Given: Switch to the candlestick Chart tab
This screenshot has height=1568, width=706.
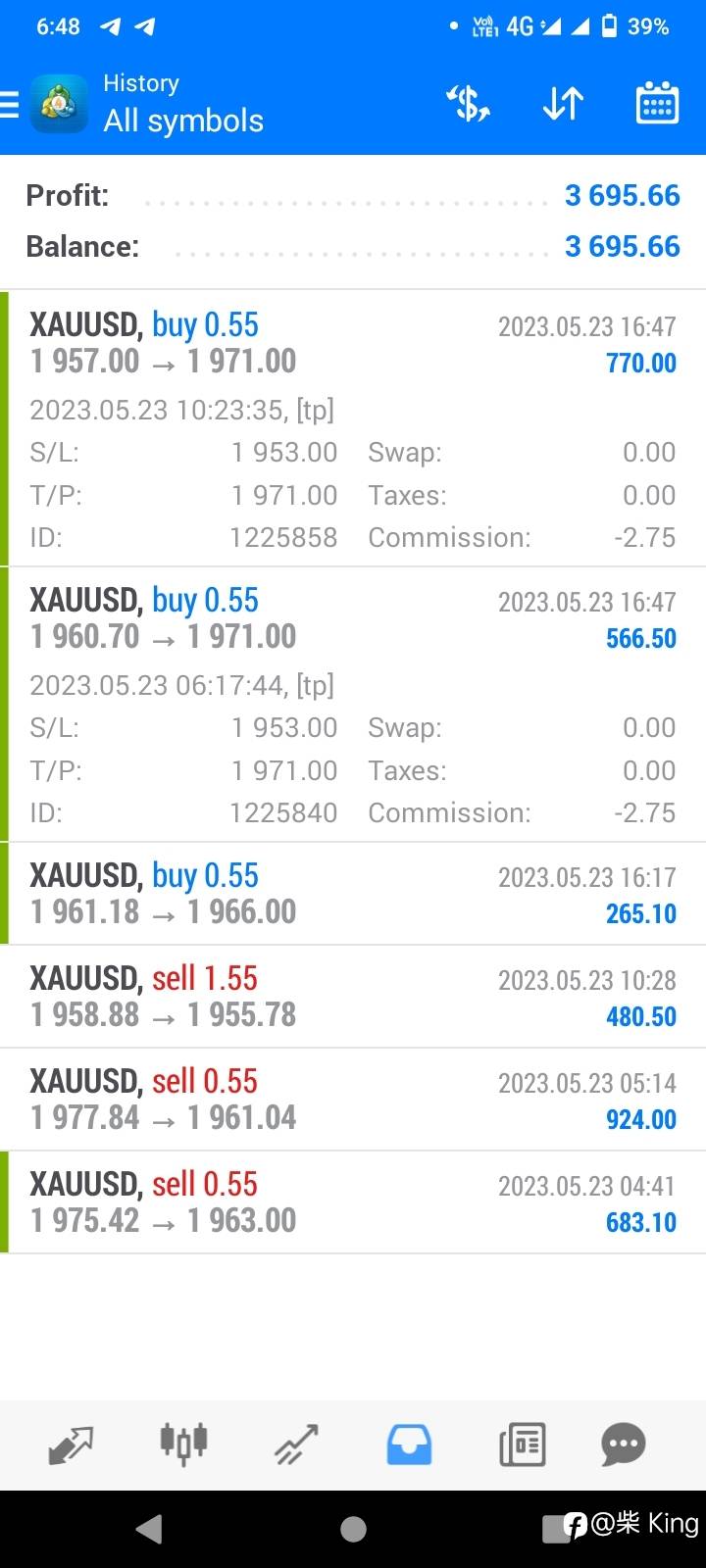Looking at the screenshot, I should point(183,1444).
